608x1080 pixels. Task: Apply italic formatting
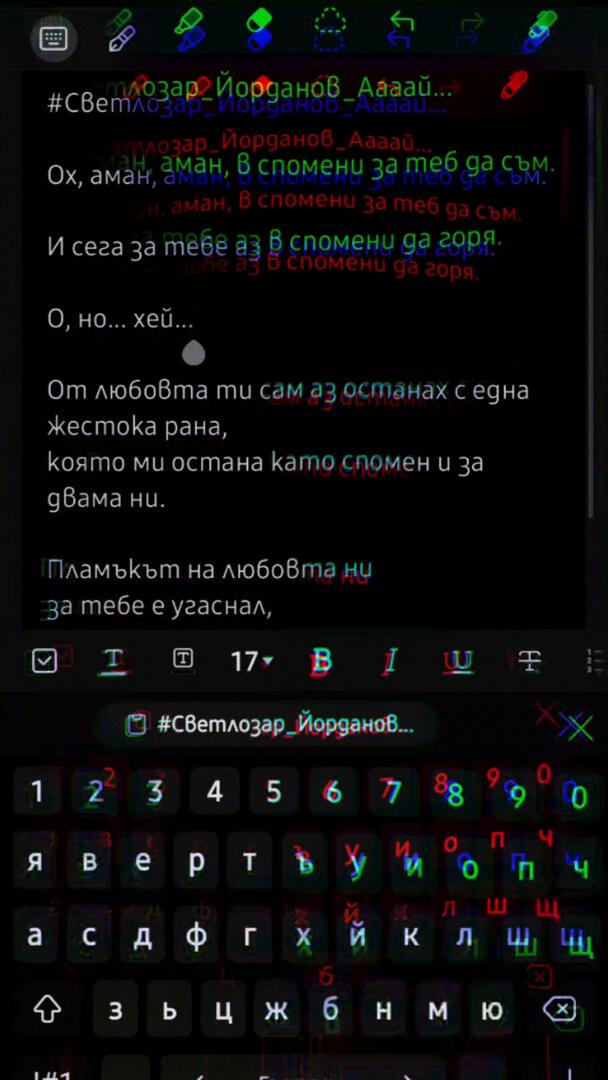tap(390, 660)
